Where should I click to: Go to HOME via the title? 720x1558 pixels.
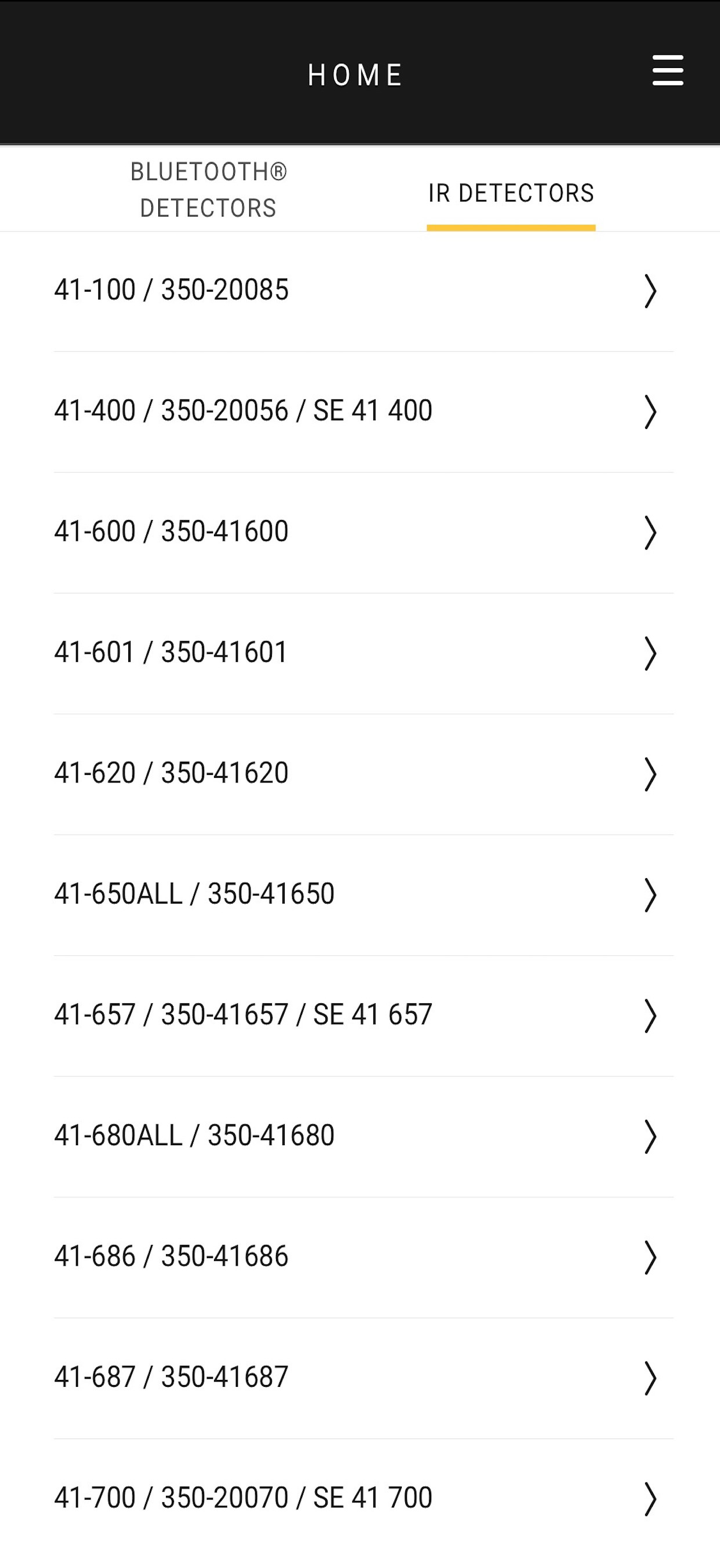tap(356, 73)
